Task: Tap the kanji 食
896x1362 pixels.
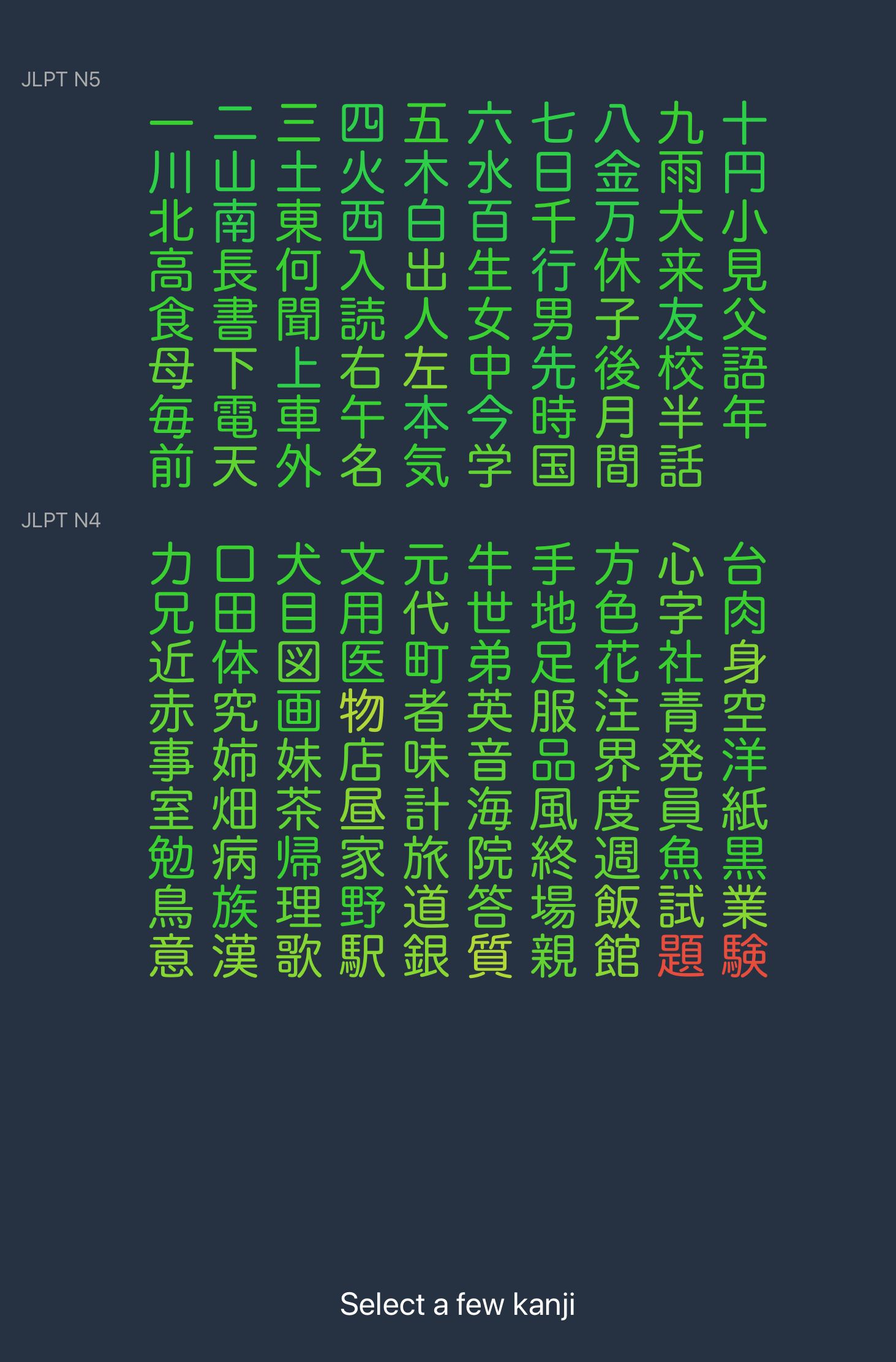Action: (171, 320)
